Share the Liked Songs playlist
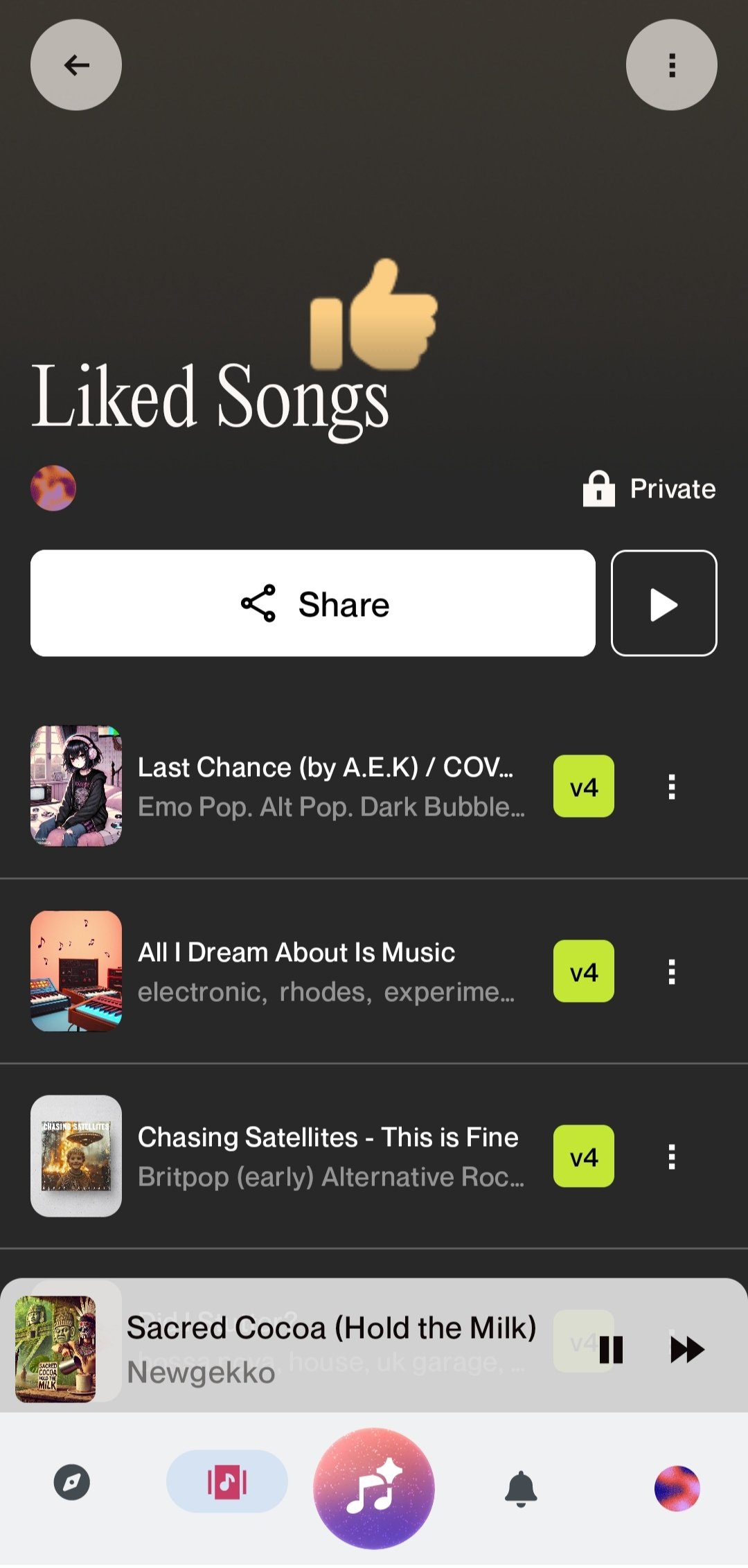Image resolution: width=748 pixels, height=1568 pixels. [x=313, y=604]
